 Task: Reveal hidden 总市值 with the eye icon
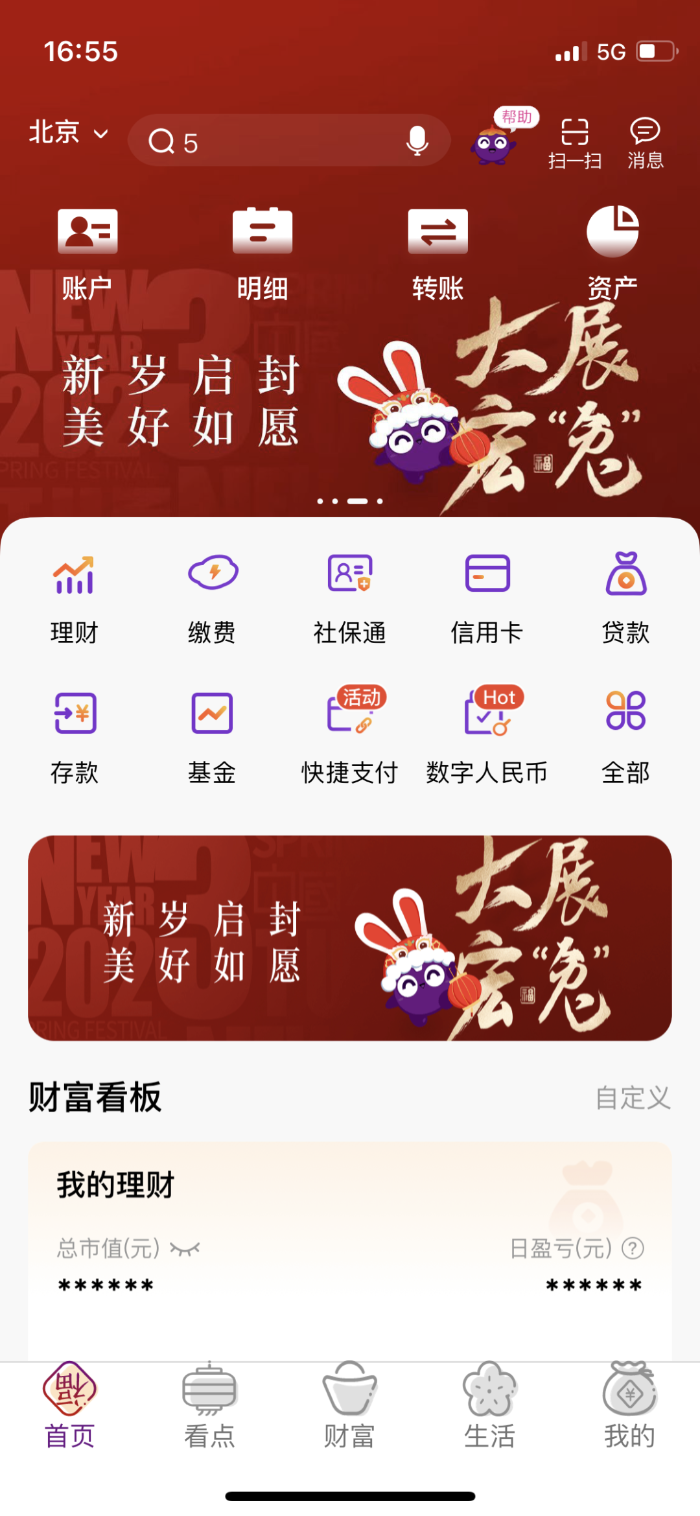click(x=185, y=1248)
